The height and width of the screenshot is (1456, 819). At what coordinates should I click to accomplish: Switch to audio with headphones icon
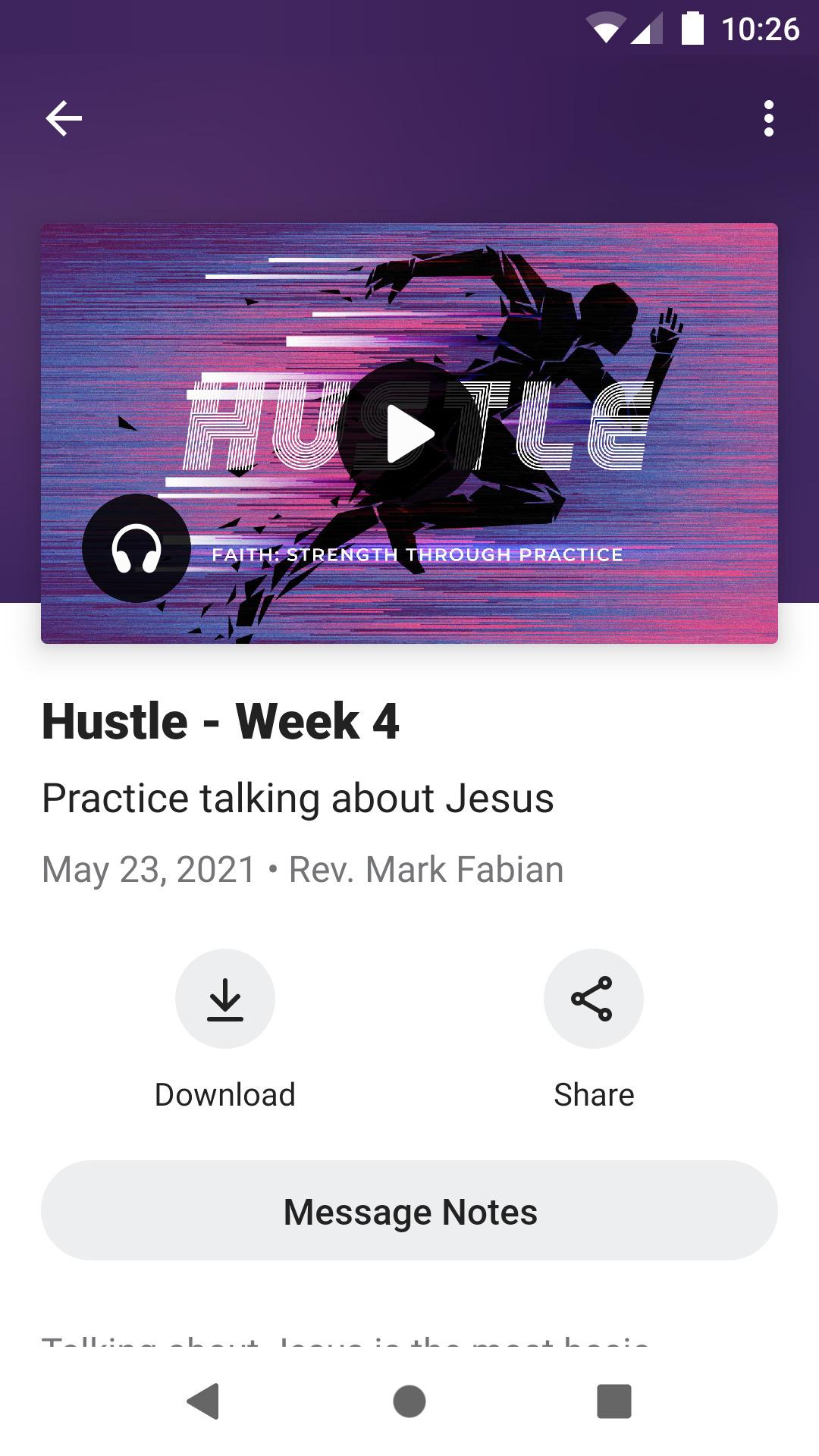point(136,548)
